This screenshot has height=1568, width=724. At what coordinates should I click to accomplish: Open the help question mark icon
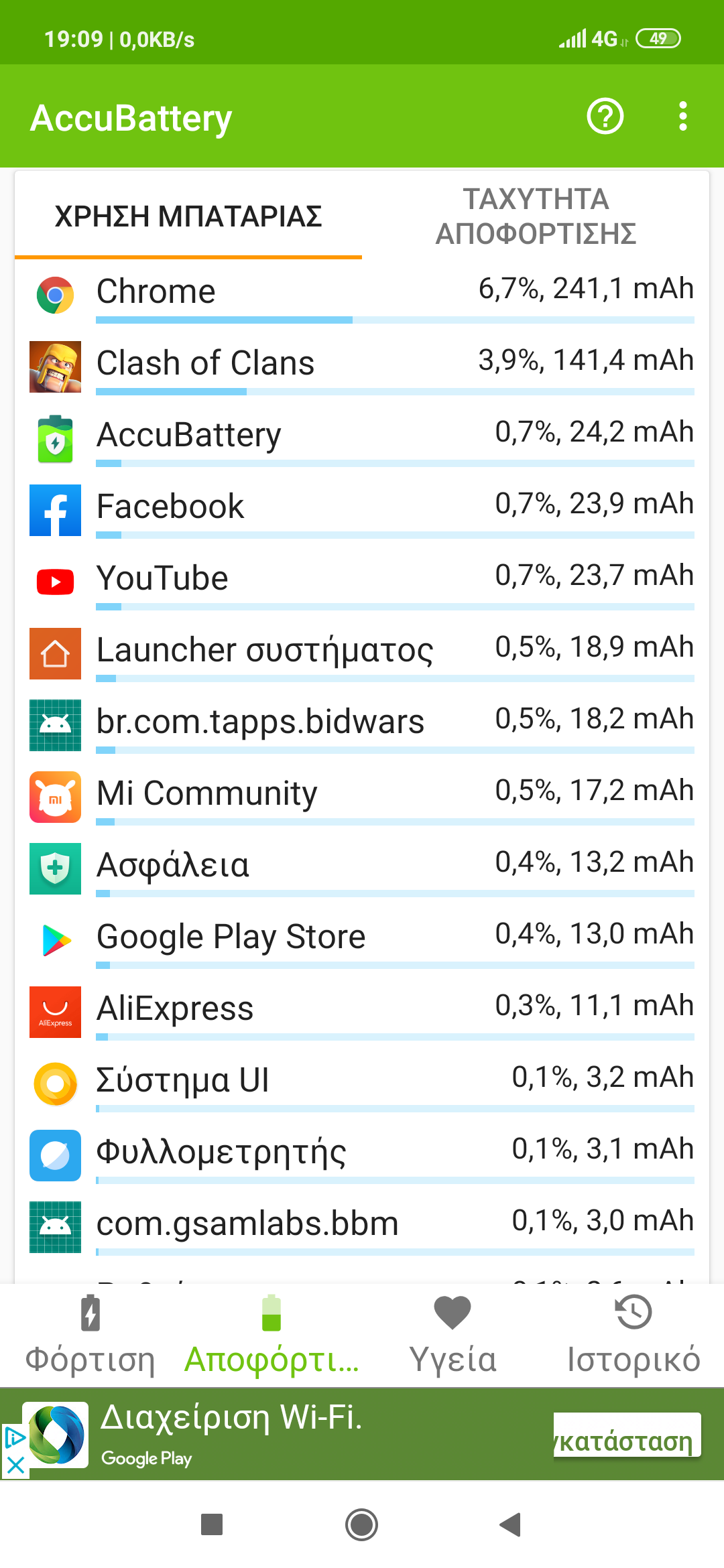[x=605, y=117]
